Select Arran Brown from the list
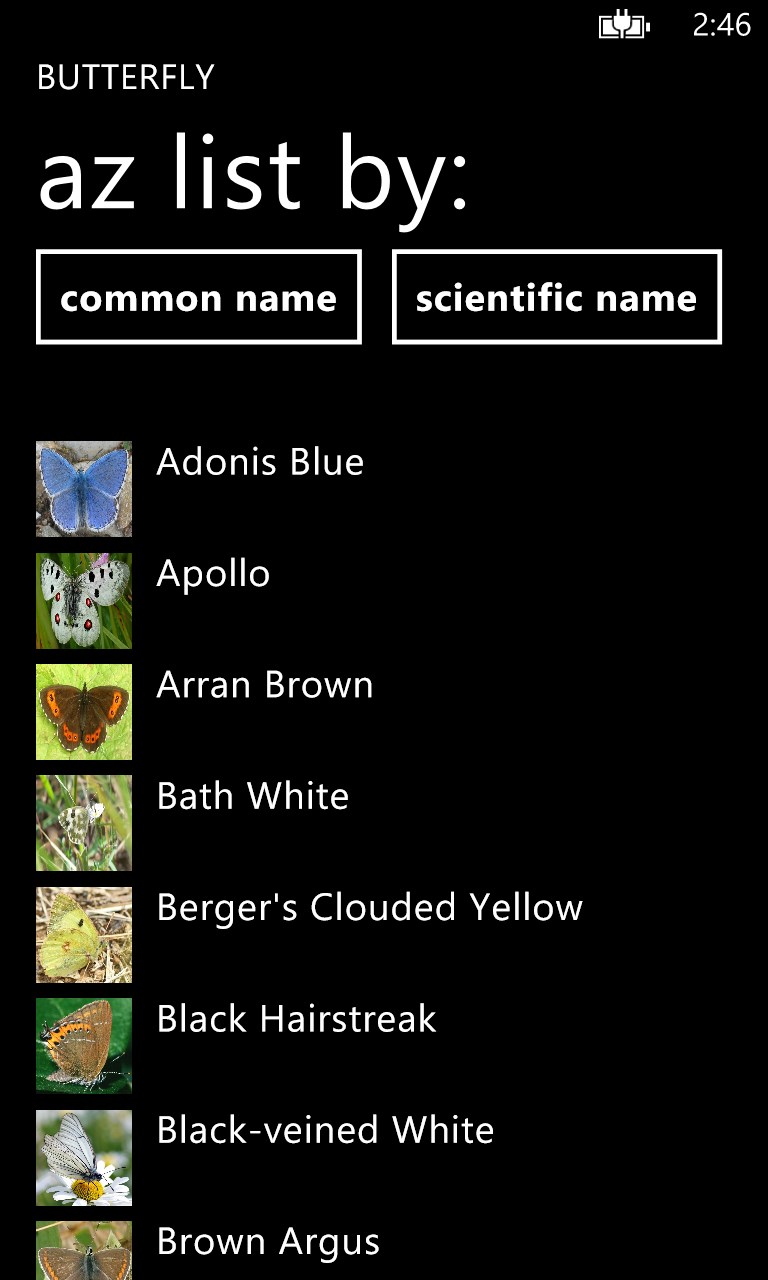 coord(265,686)
